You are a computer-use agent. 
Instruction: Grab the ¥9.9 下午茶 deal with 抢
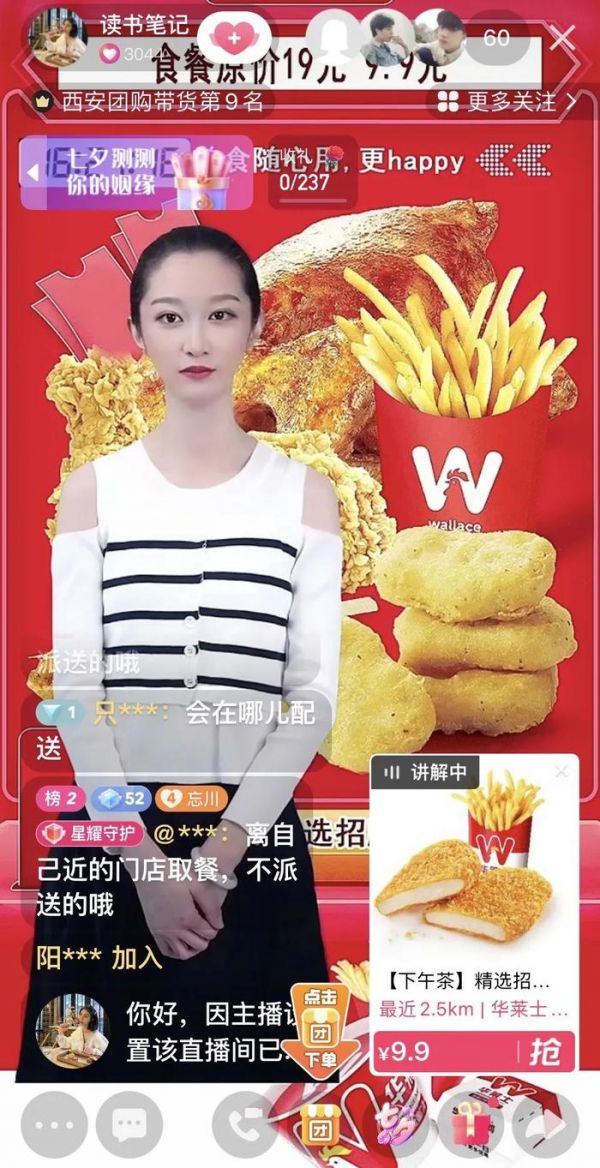click(x=544, y=1051)
